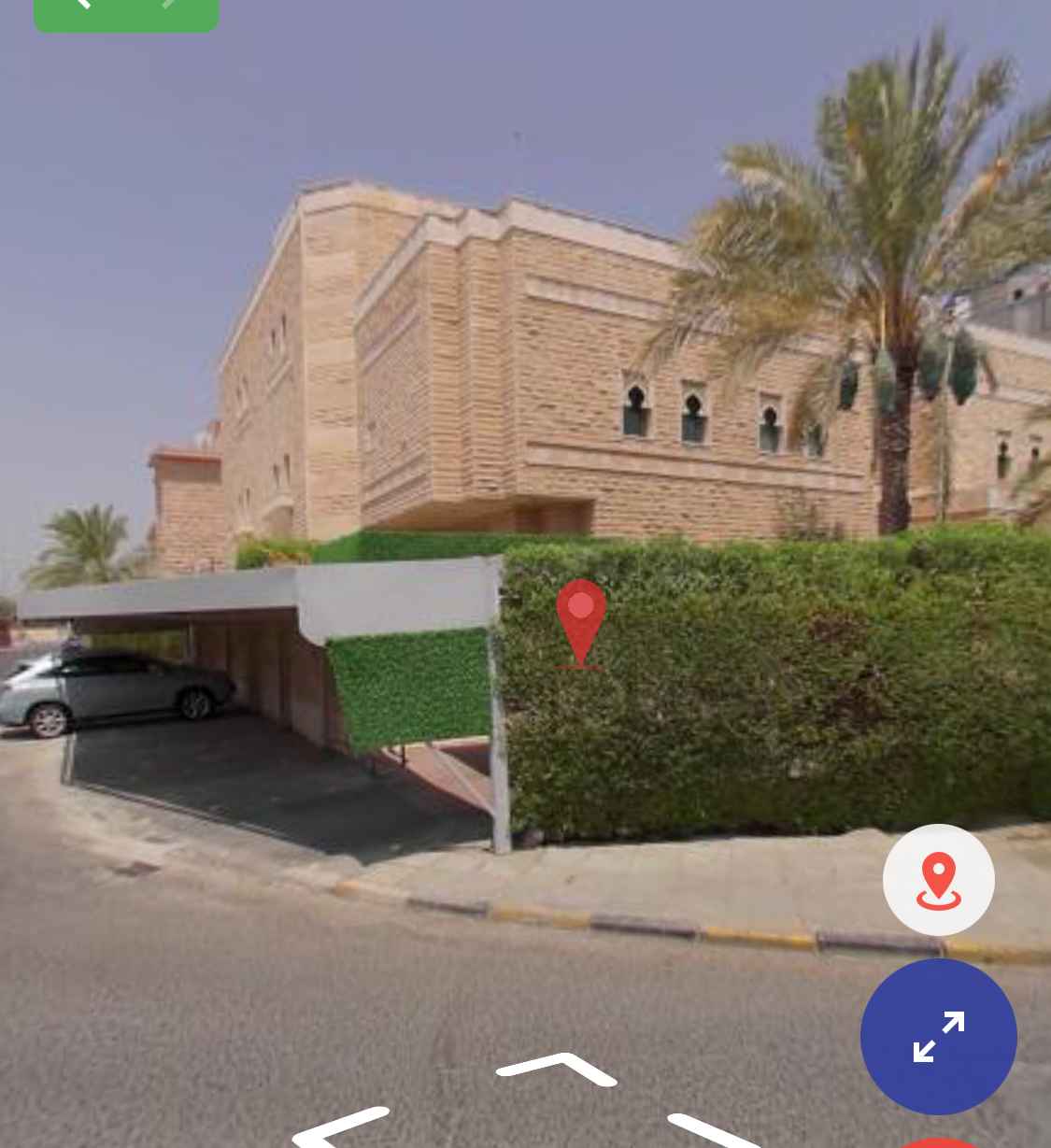Tap the forward navigation chevron on the road
This screenshot has height=1148, width=1051.
click(556, 1070)
